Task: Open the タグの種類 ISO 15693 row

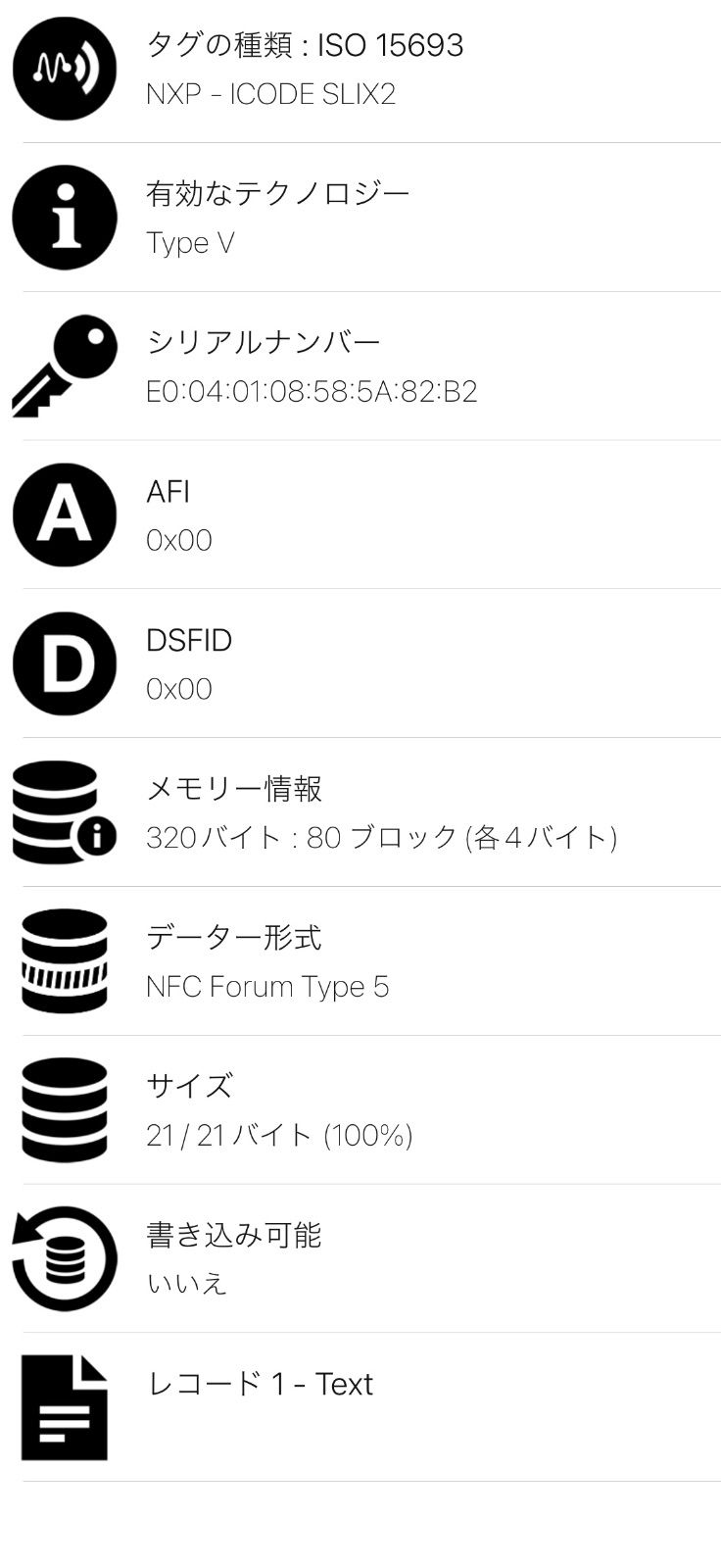Action: 360,70
